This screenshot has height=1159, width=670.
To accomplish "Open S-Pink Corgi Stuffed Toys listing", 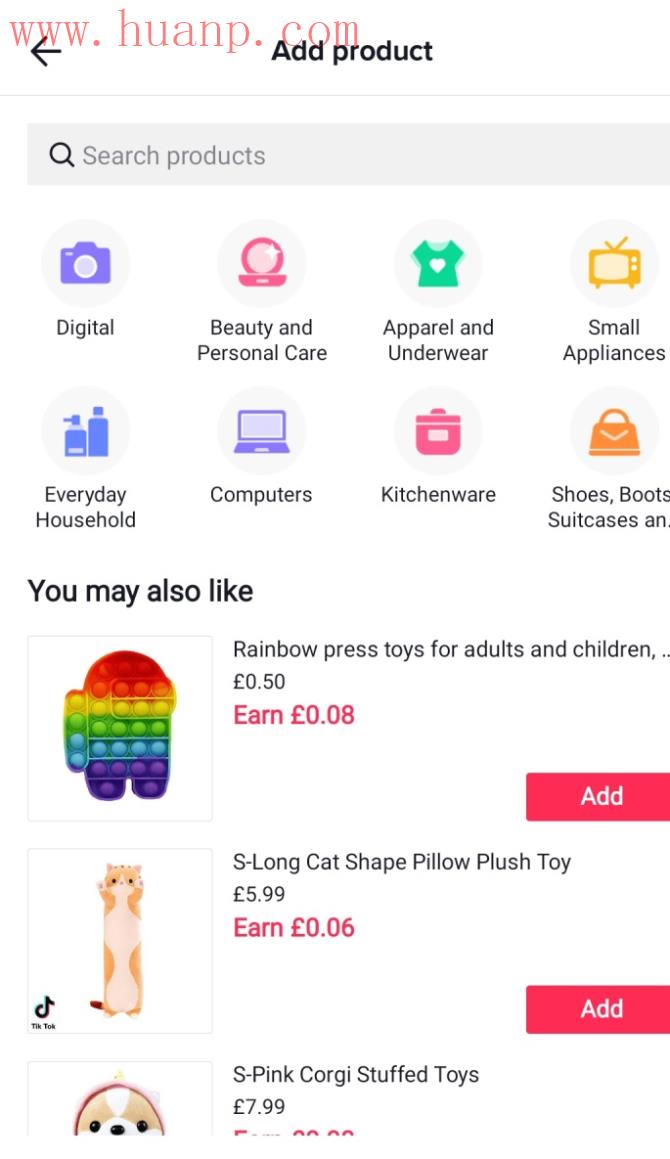I will 355,1075.
